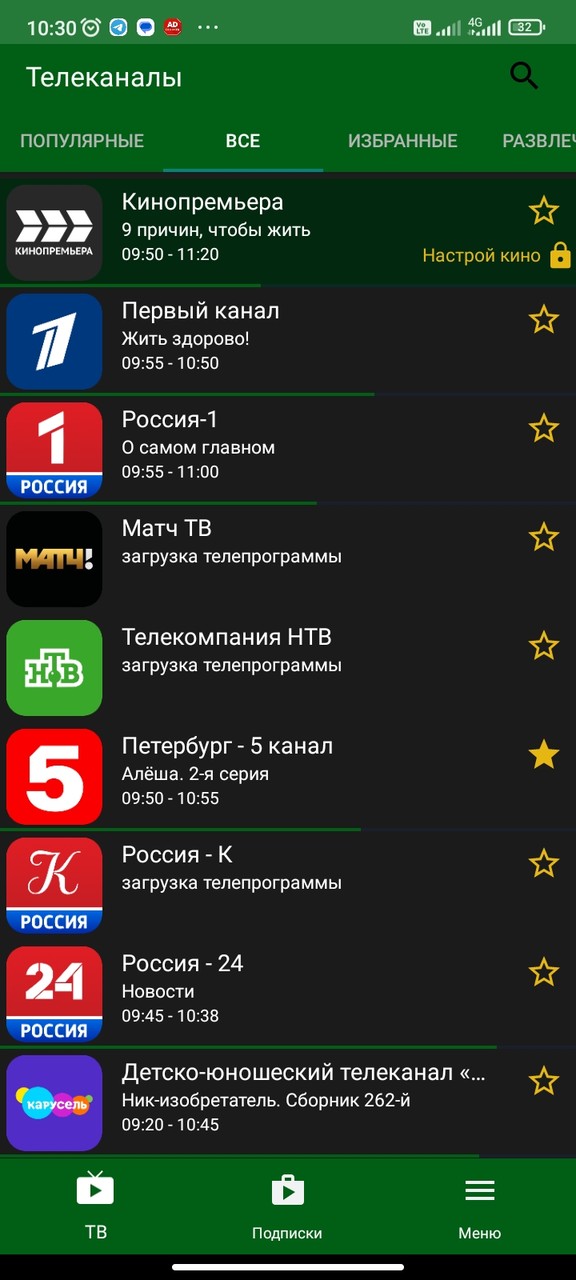Favorite the Россия - 24 channel
This screenshot has width=576, height=1280.
[x=543, y=972]
